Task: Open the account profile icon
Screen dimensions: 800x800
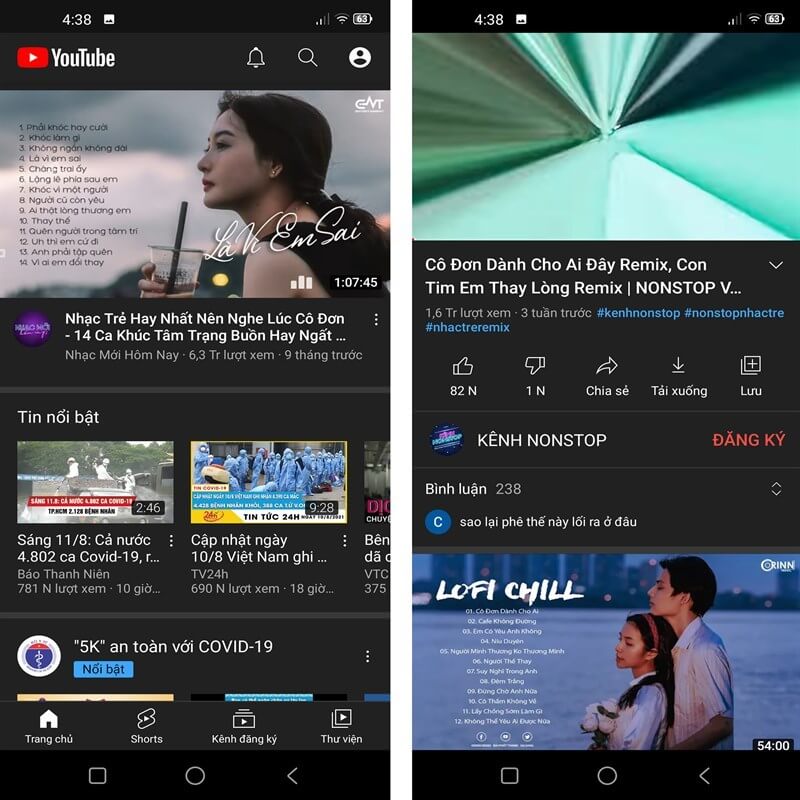Action: click(360, 58)
